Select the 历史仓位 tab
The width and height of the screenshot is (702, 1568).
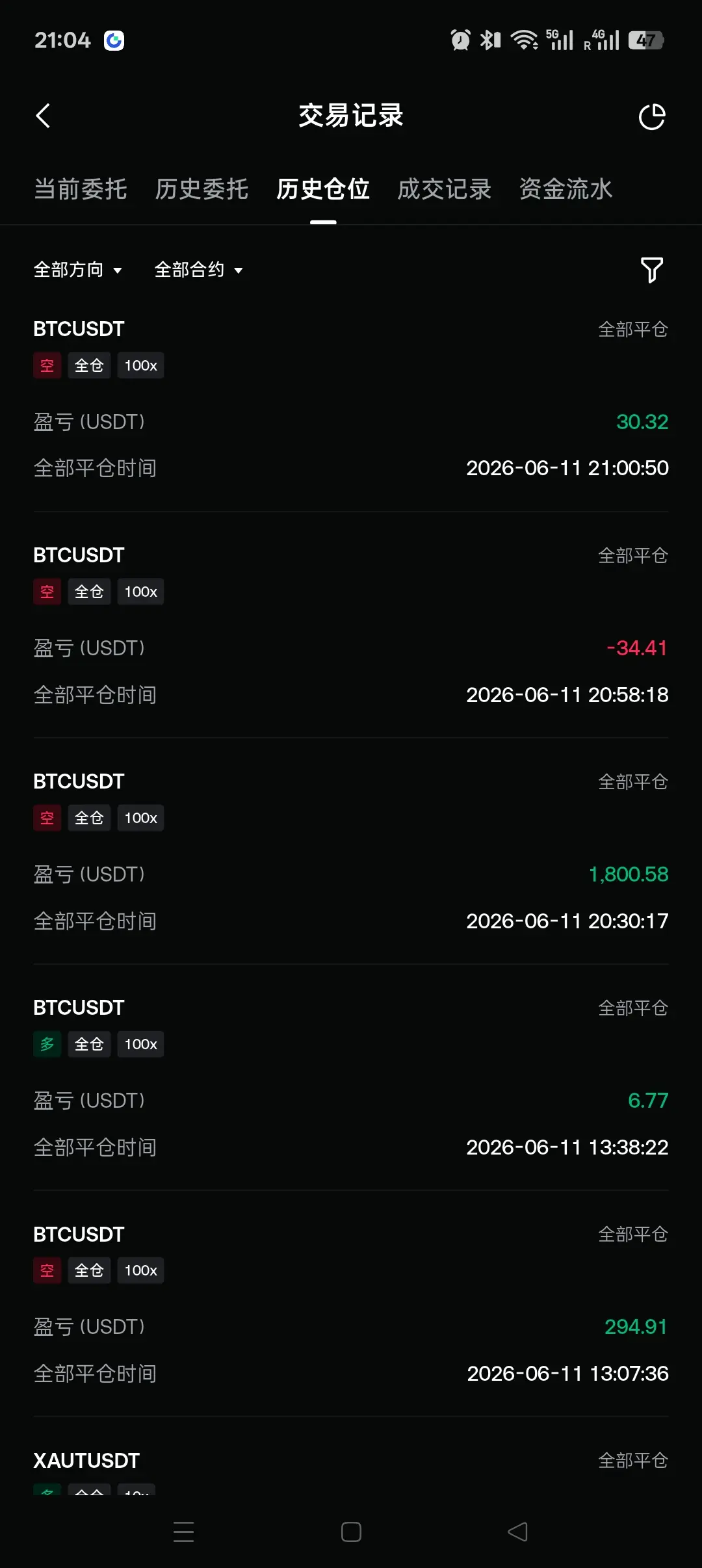point(323,189)
